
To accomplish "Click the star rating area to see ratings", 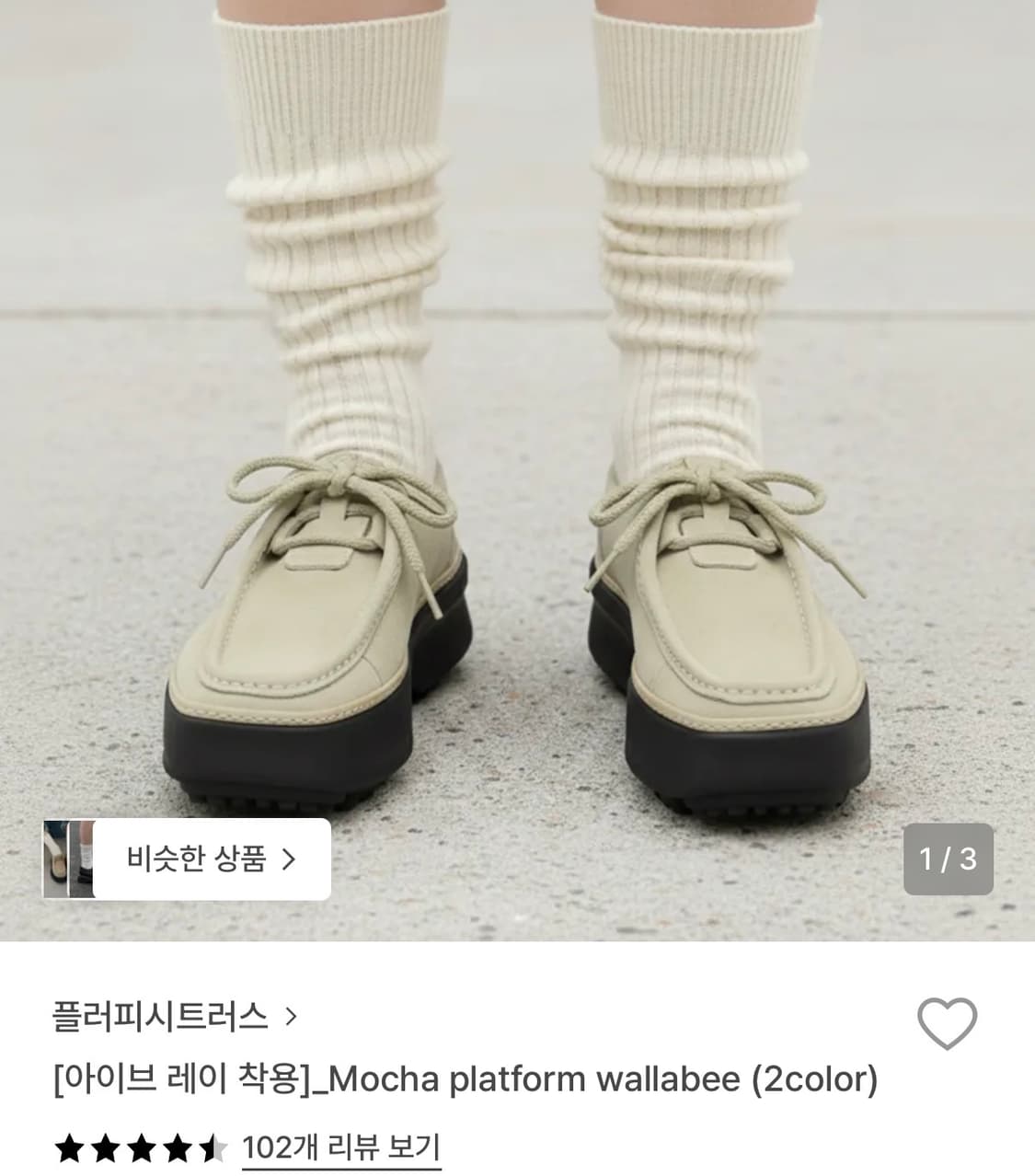I will (143, 1147).
